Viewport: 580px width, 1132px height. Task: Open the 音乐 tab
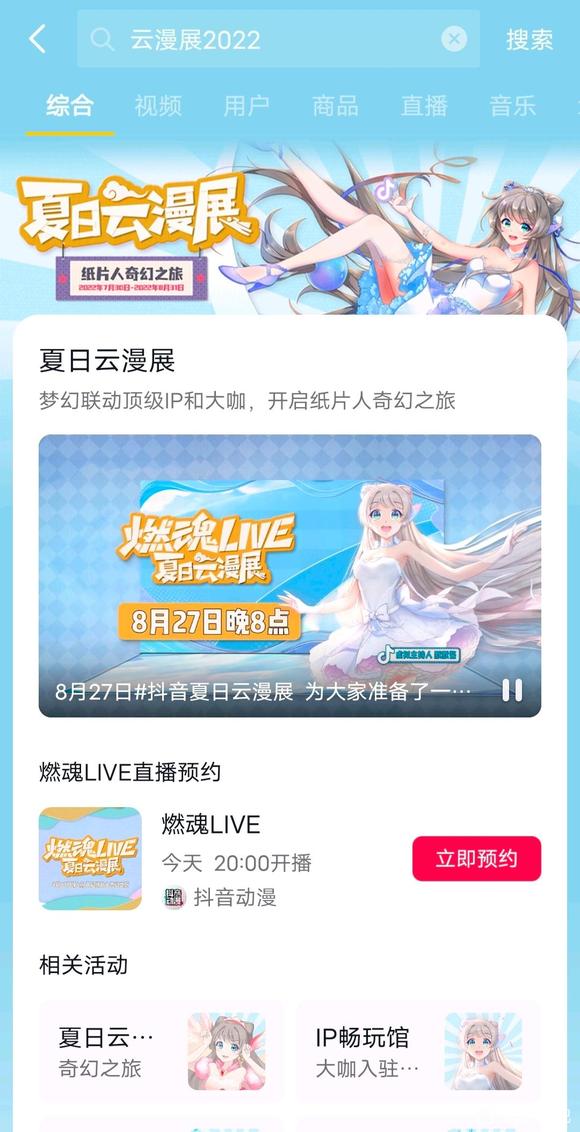tap(513, 106)
